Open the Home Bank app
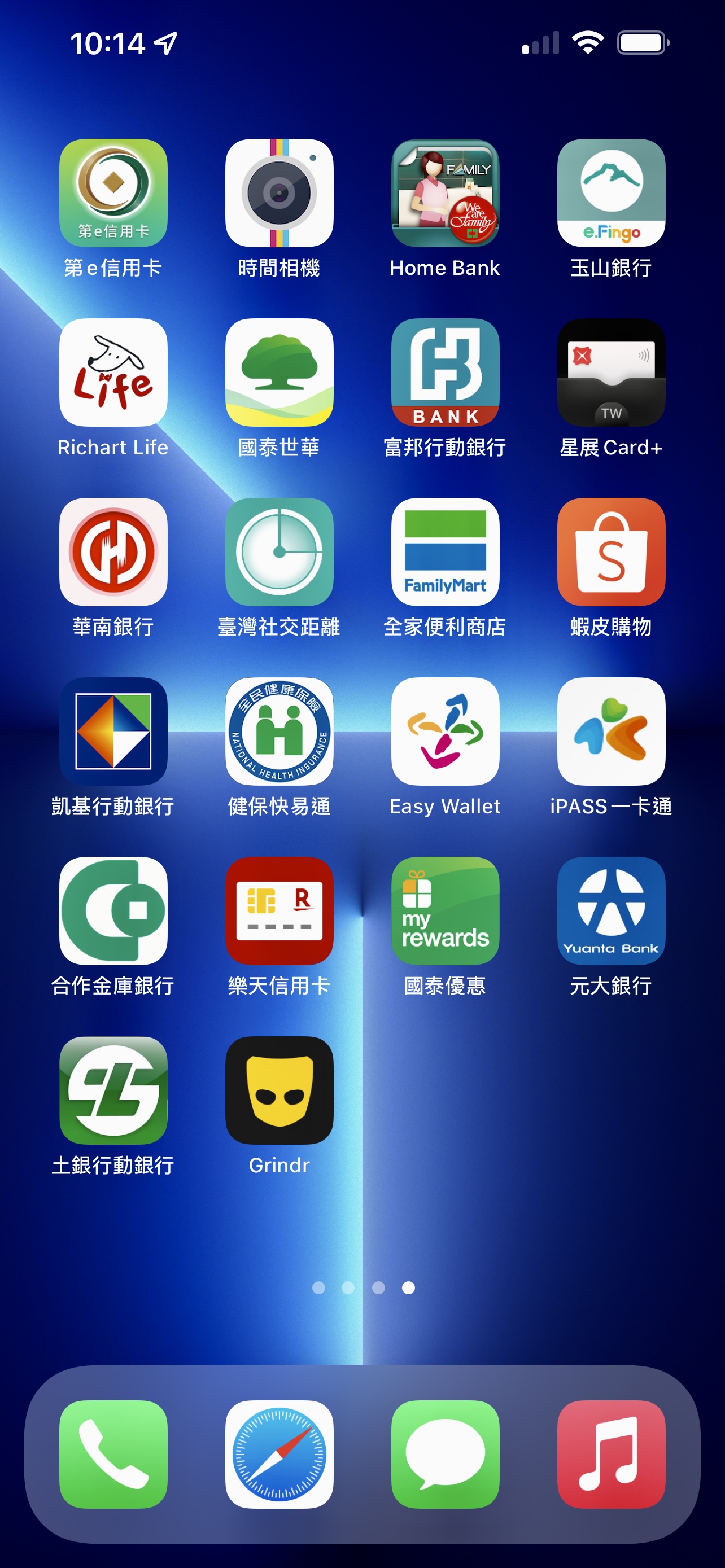The image size is (725, 1568). 445,193
